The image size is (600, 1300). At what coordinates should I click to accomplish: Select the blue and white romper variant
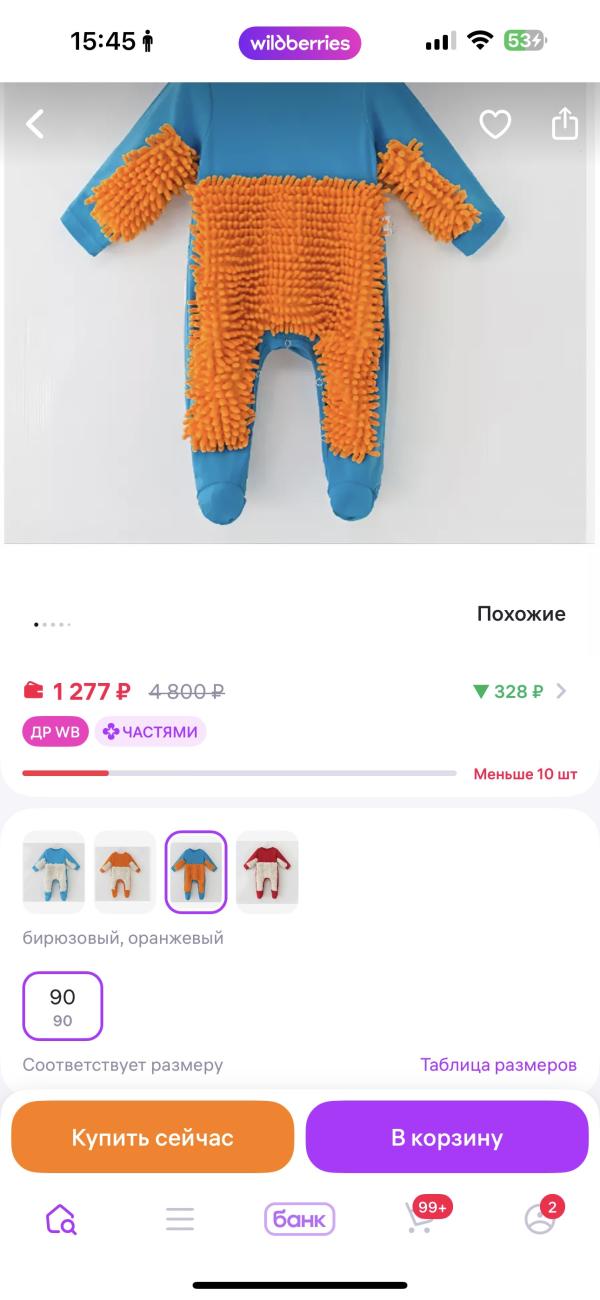click(54, 872)
